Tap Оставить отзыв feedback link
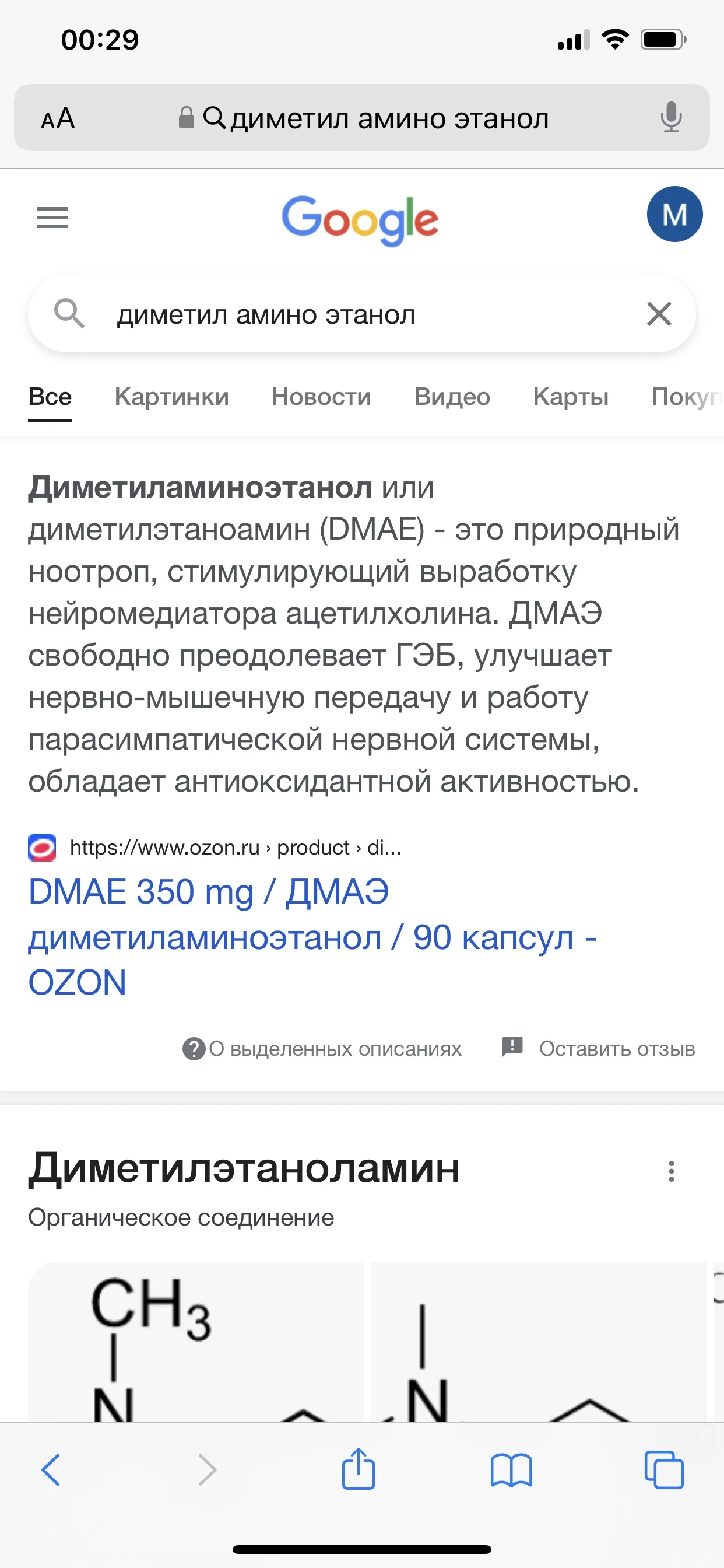The height and width of the screenshot is (1568, 724). tap(599, 1048)
